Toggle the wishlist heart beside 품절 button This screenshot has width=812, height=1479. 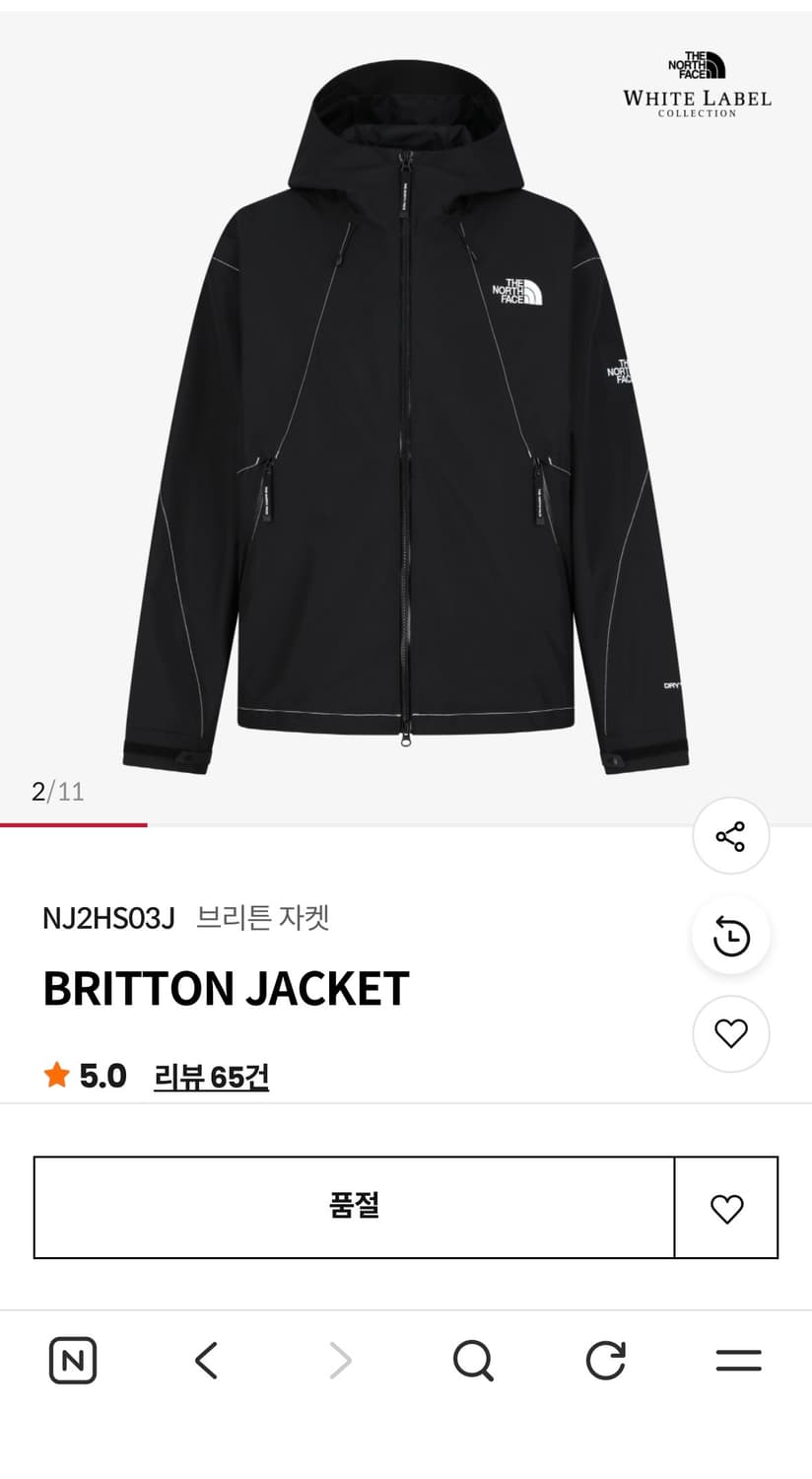point(727,1208)
